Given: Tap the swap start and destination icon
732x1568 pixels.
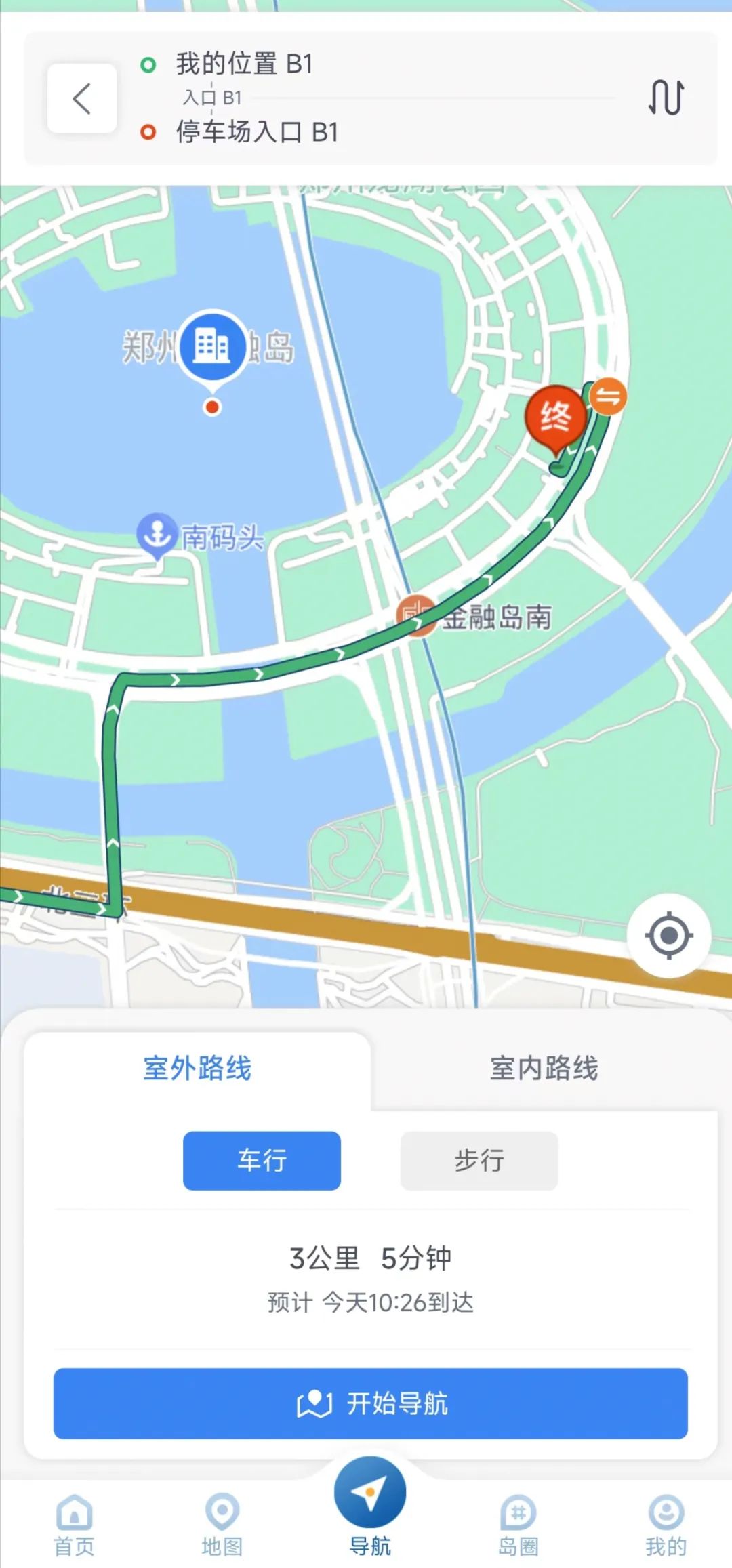Looking at the screenshot, I should coord(667,98).
